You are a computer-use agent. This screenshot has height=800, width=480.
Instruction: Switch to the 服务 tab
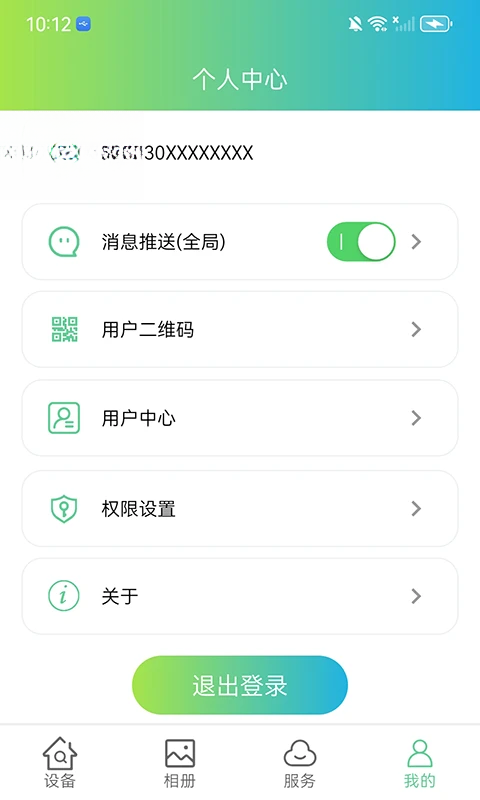pyautogui.click(x=299, y=763)
